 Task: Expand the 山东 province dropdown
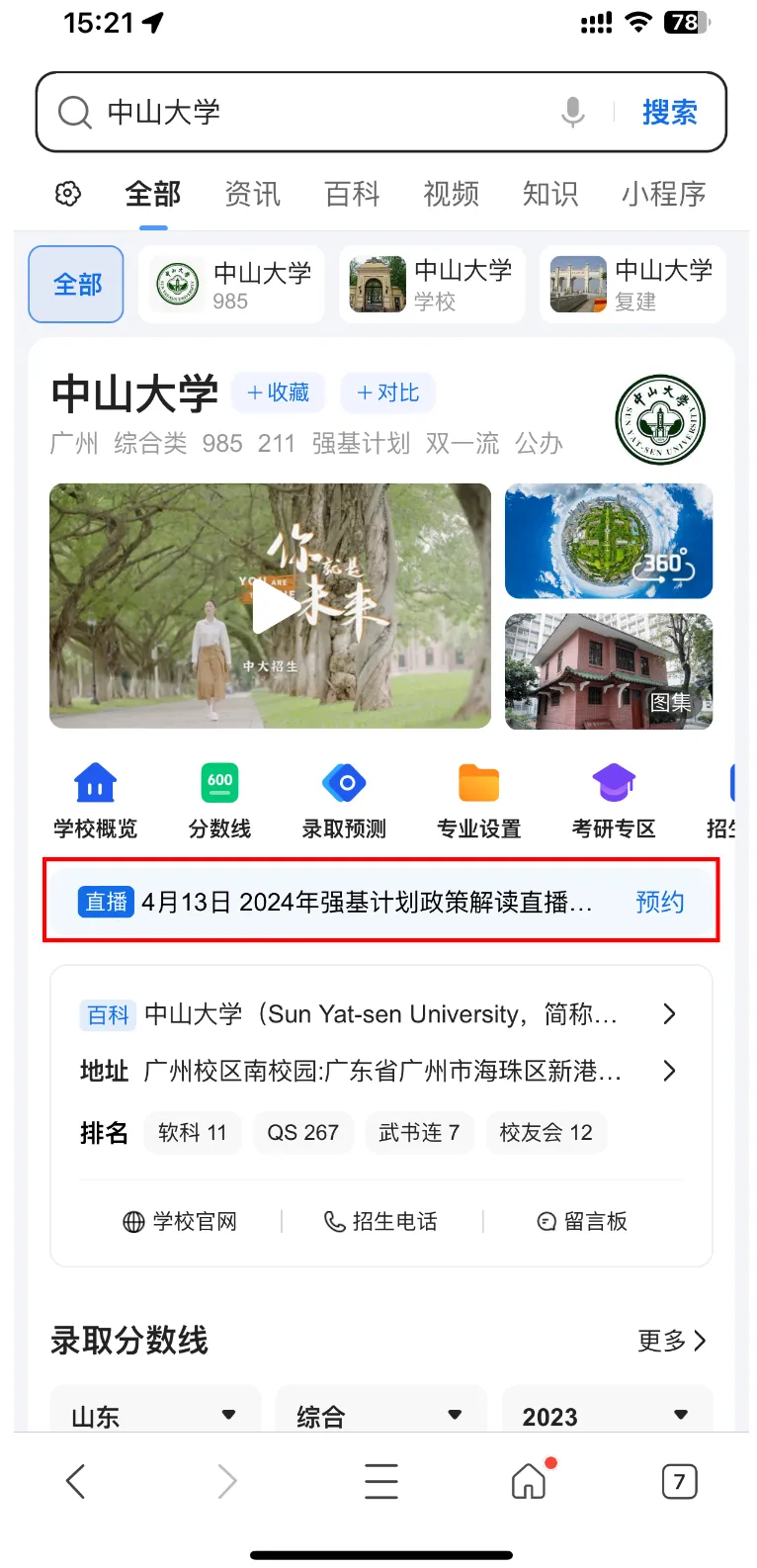tap(155, 1416)
